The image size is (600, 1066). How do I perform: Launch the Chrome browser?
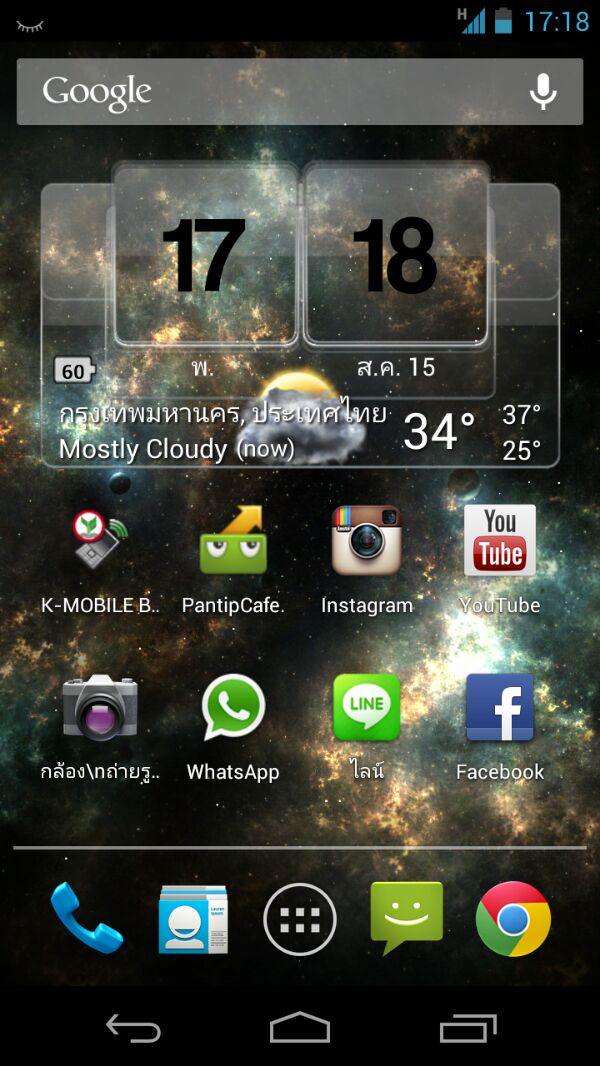click(513, 918)
